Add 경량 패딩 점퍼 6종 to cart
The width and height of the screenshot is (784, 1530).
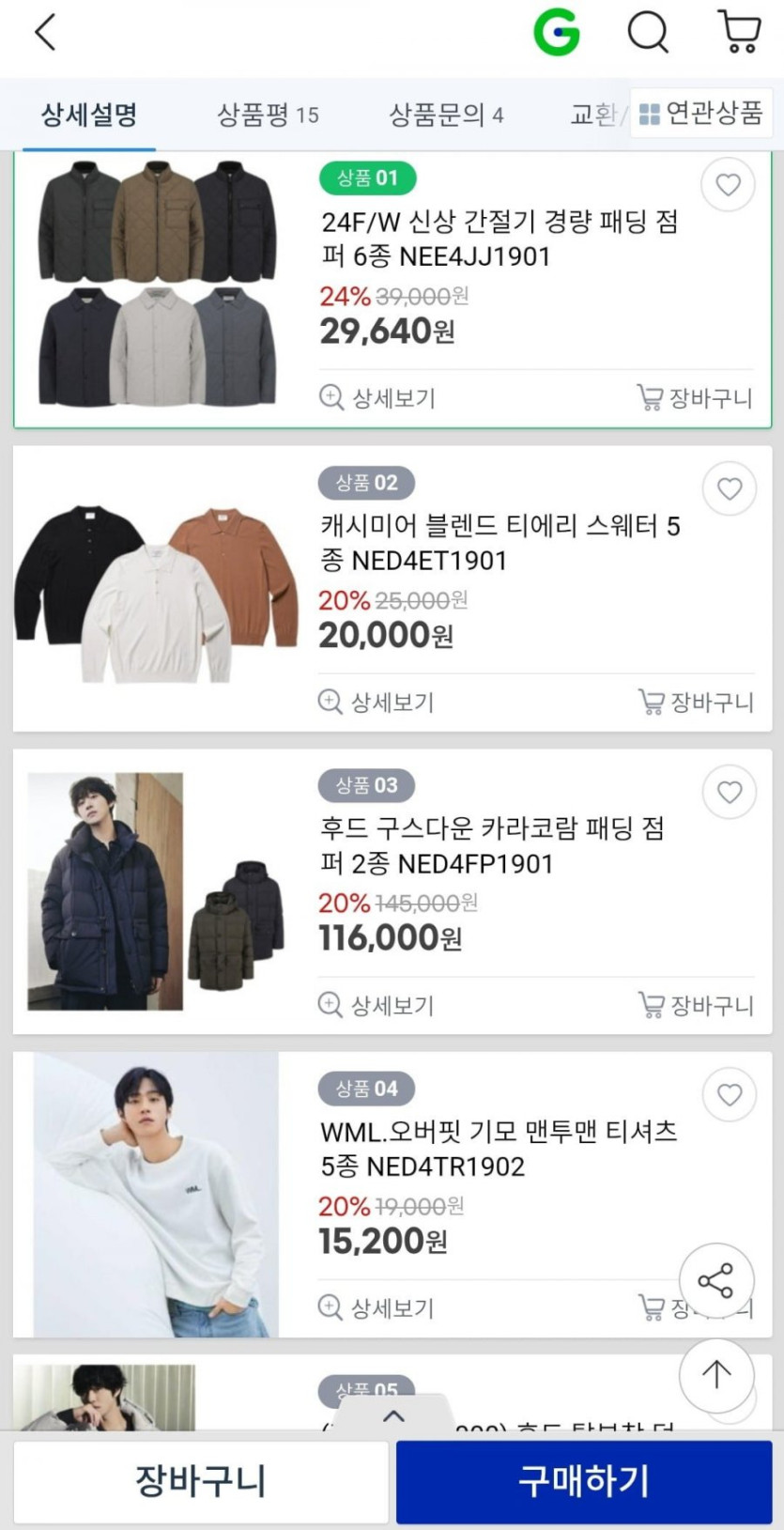695,398
